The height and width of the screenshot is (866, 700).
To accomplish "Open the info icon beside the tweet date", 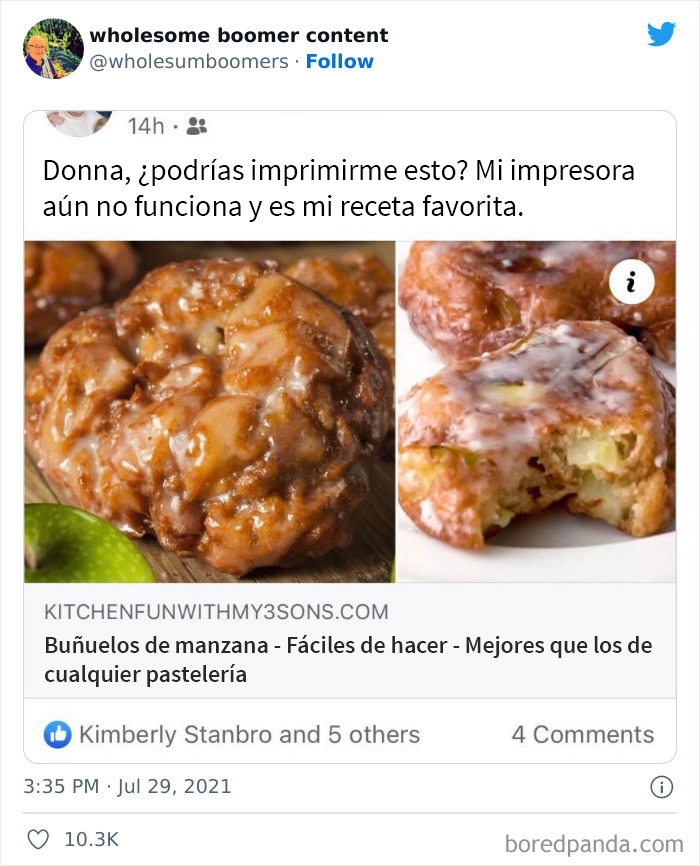I will [x=661, y=787].
